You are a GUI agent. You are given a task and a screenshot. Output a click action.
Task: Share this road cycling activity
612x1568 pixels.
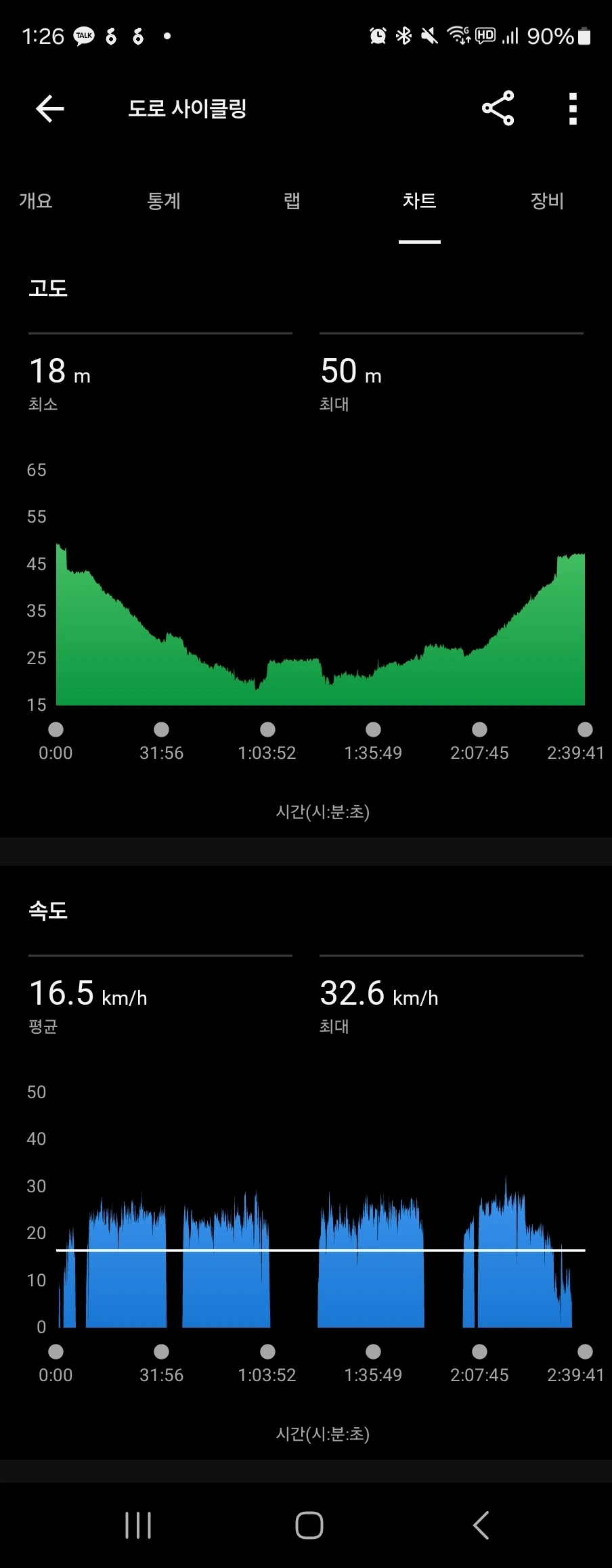tap(498, 108)
